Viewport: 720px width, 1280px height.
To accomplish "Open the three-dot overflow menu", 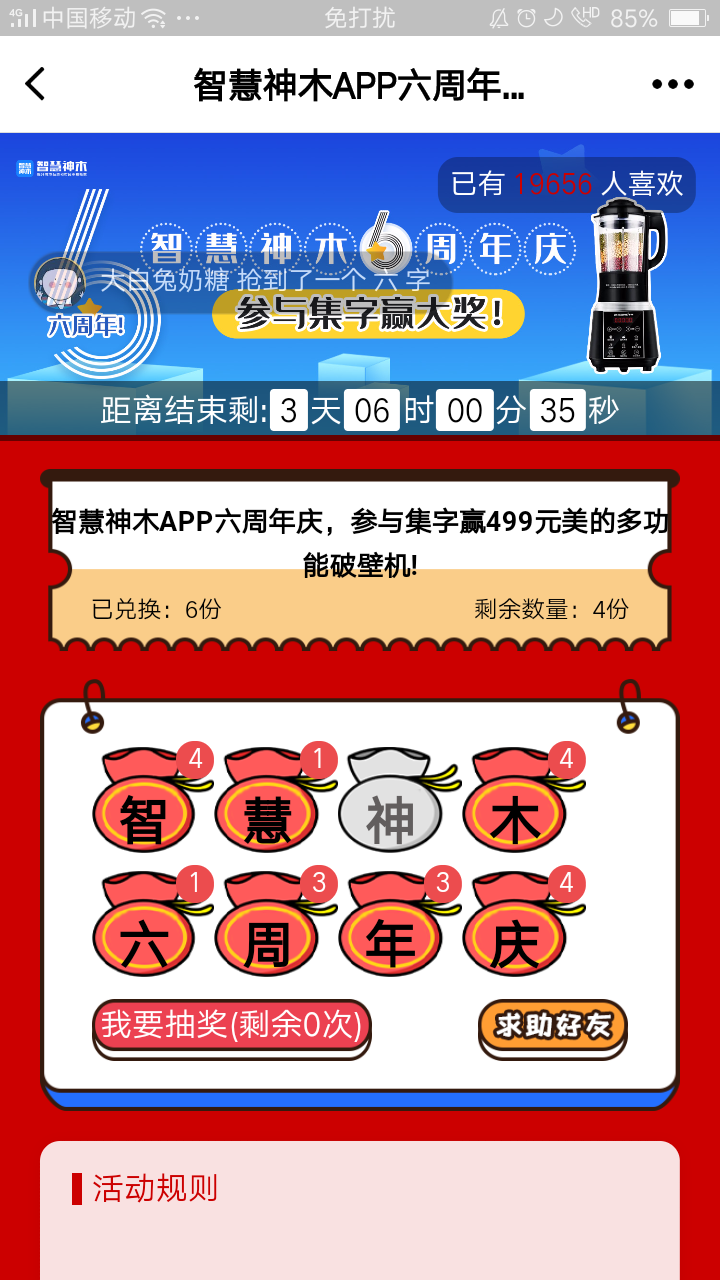I will pyautogui.click(x=672, y=84).
